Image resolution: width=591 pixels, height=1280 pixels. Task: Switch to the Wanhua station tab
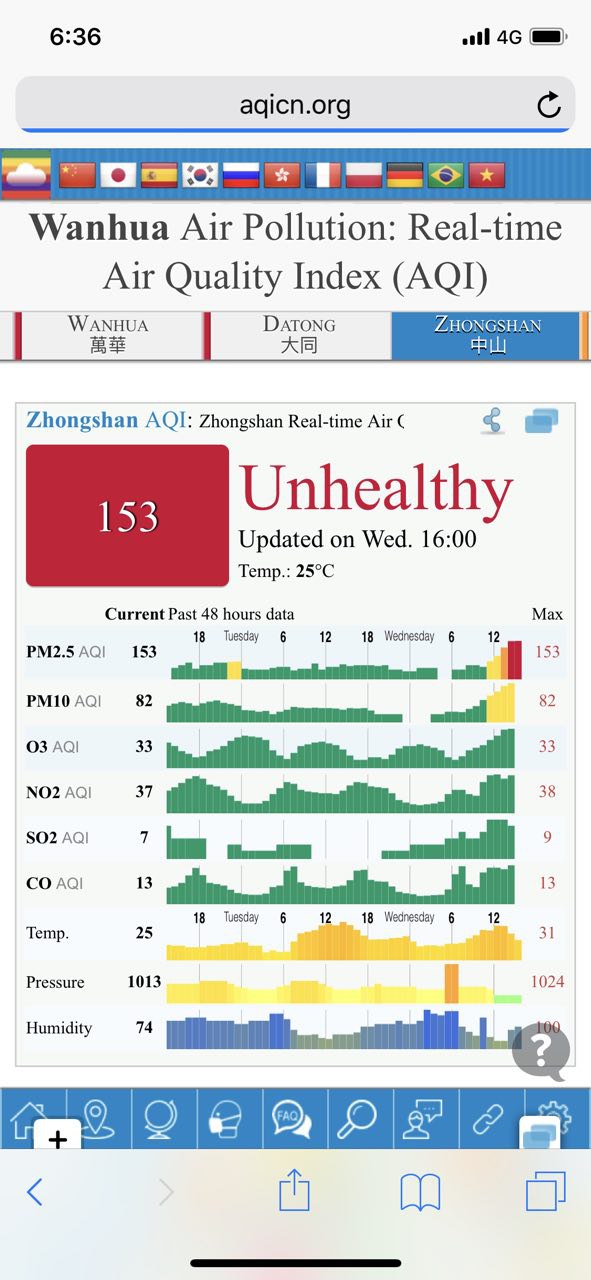(108, 335)
